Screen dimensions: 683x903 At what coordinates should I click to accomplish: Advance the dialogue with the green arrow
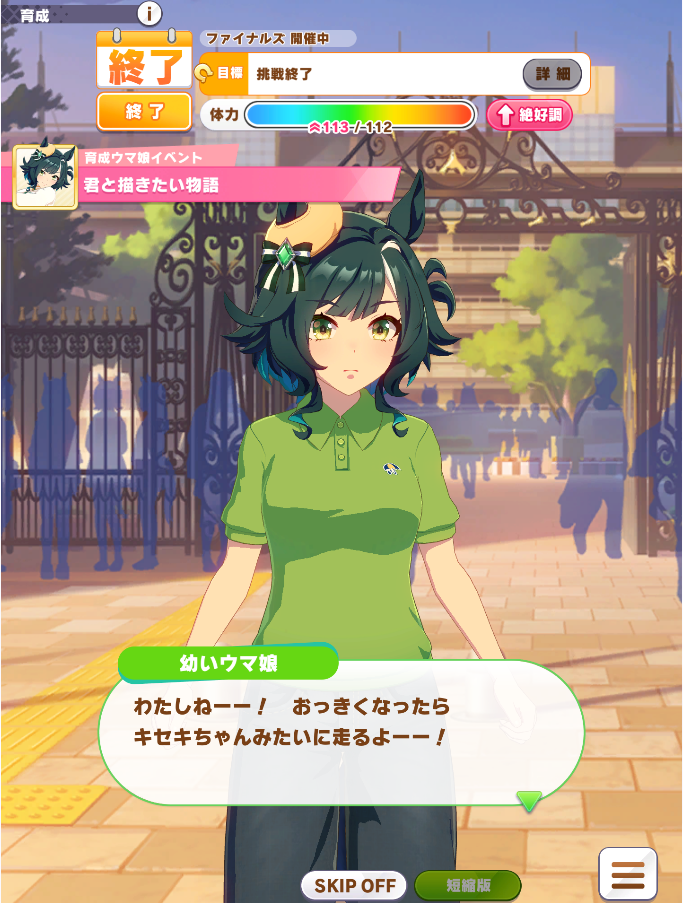(529, 800)
